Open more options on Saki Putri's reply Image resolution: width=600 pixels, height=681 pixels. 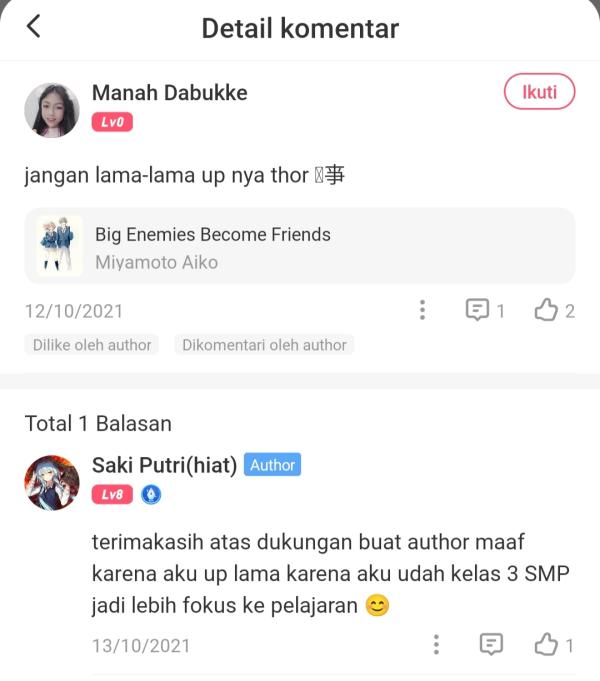click(436, 645)
